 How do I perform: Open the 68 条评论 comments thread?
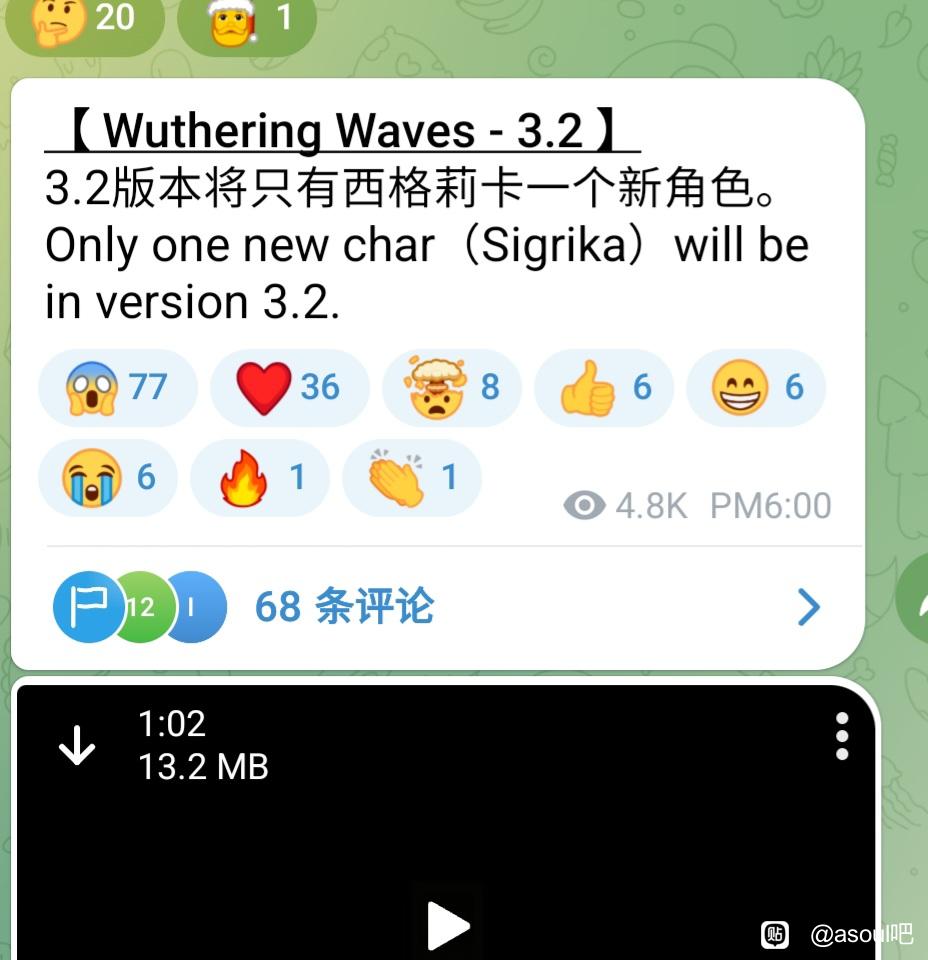[437, 607]
